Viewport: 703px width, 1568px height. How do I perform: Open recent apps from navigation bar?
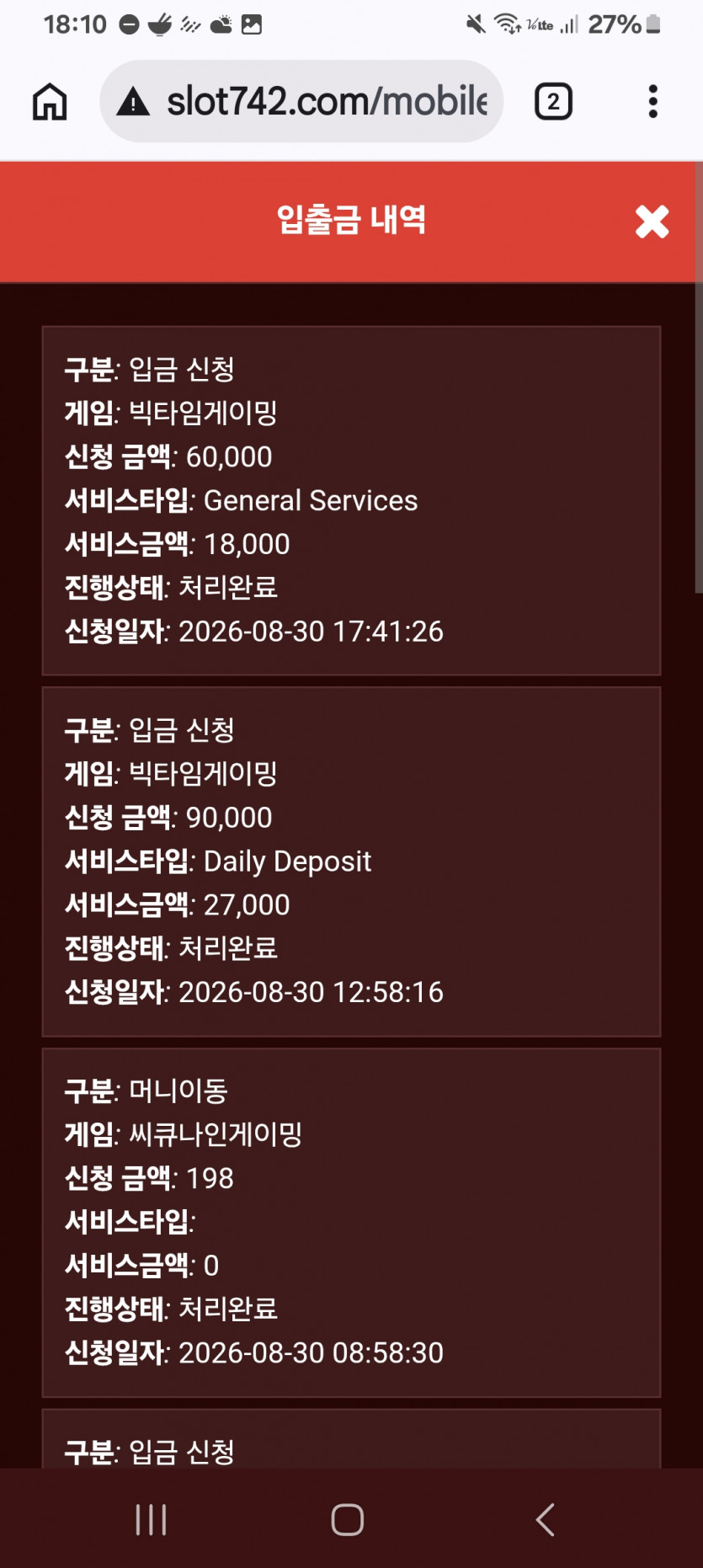(151, 1519)
